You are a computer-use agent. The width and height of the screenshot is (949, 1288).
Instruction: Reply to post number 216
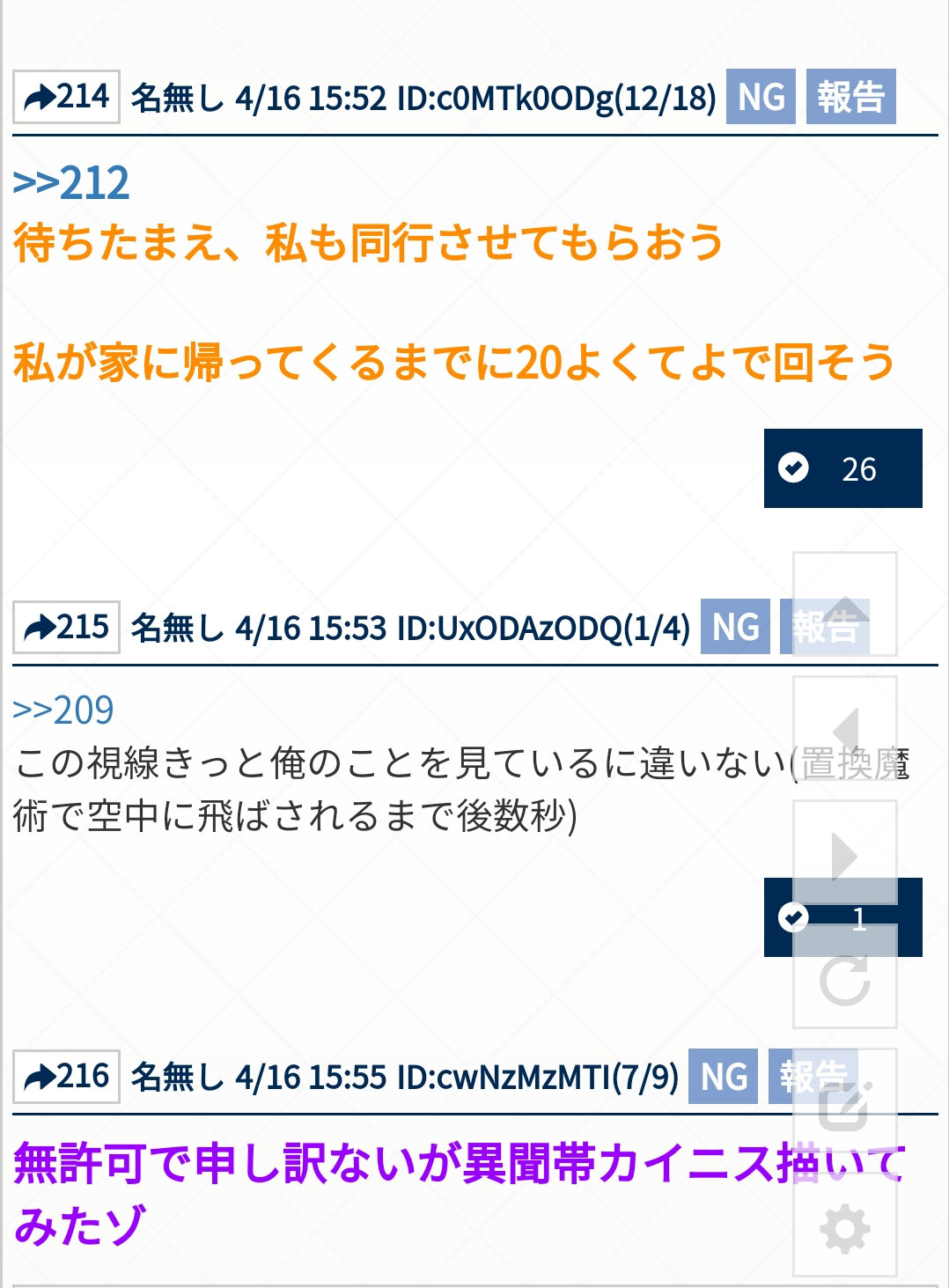click(66, 1077)
